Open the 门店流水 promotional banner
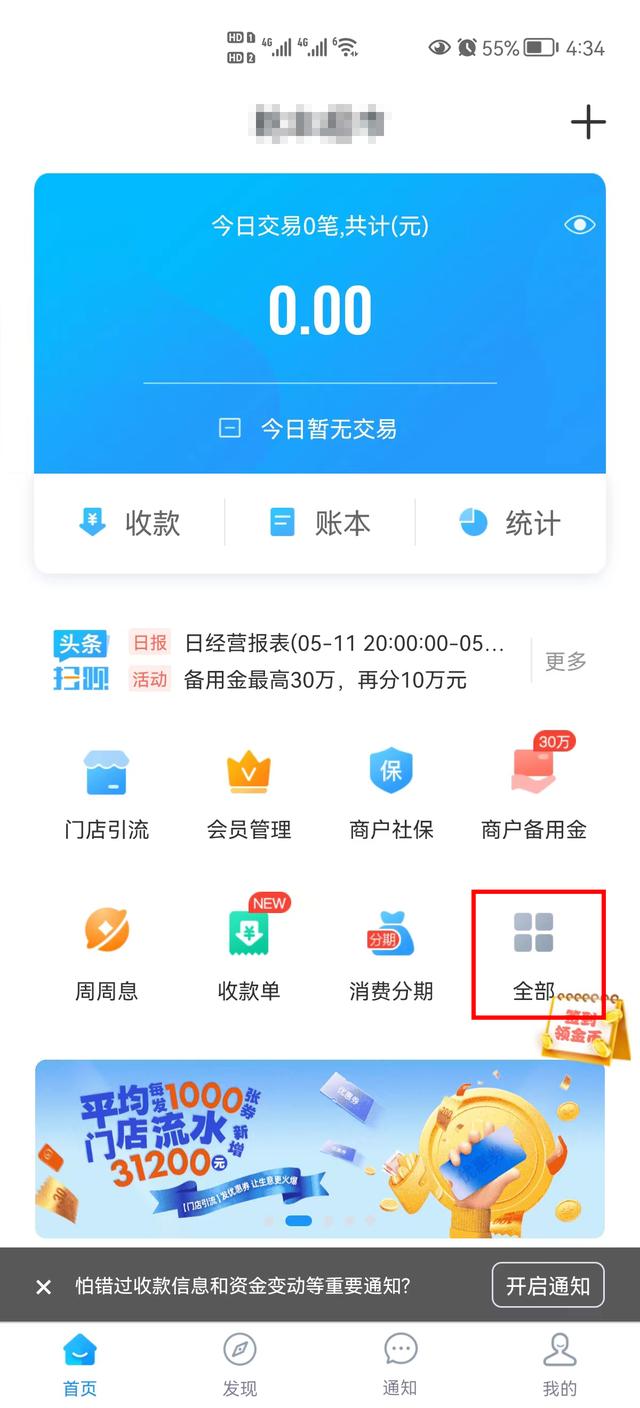The height and width of the screenshot is (1408, 640). coord(320,1148)
